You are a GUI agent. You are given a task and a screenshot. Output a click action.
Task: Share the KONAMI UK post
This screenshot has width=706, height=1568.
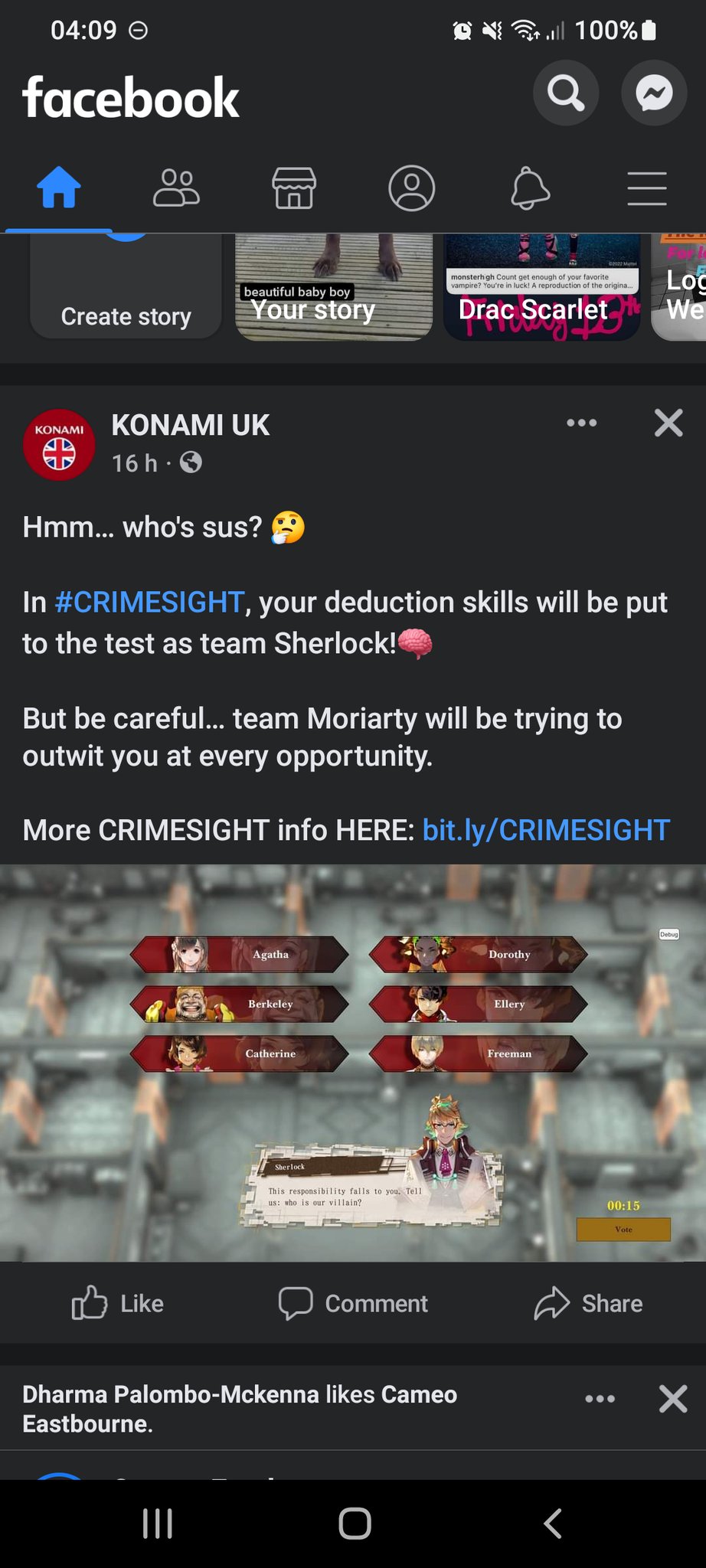pos(588,1303)
